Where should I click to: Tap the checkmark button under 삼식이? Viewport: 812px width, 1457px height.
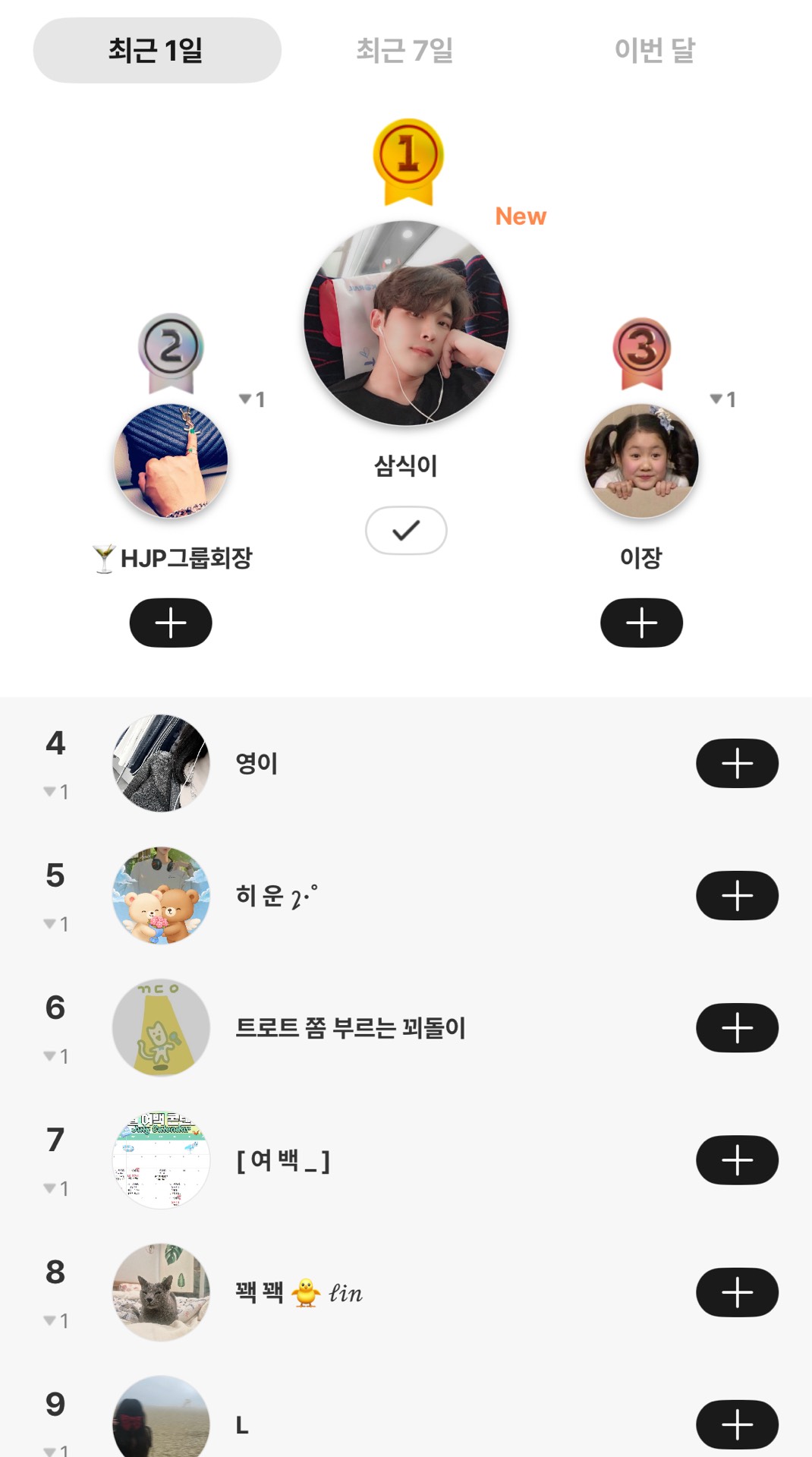pyautogui.click(x=406, y=530)
